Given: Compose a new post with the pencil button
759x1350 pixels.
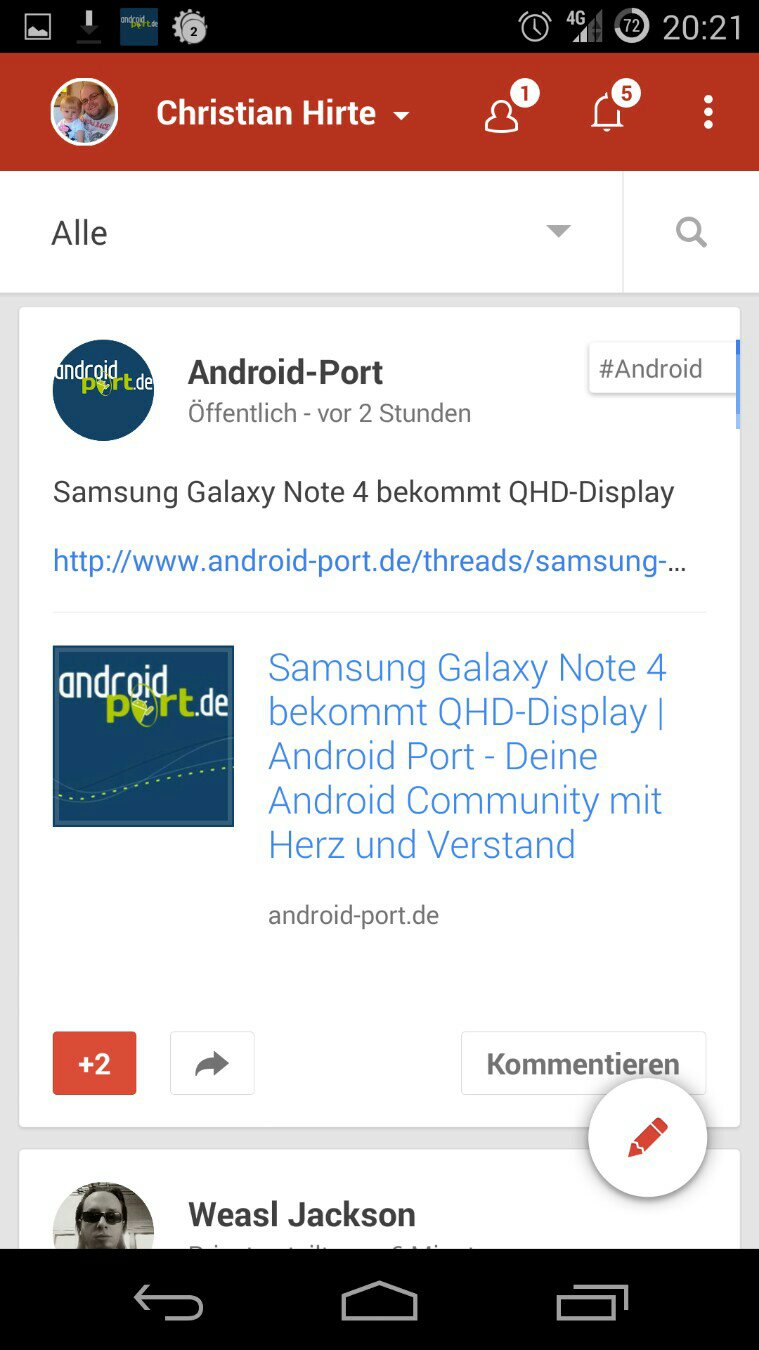Looking at the screenshot, I should click(647, 1138).
